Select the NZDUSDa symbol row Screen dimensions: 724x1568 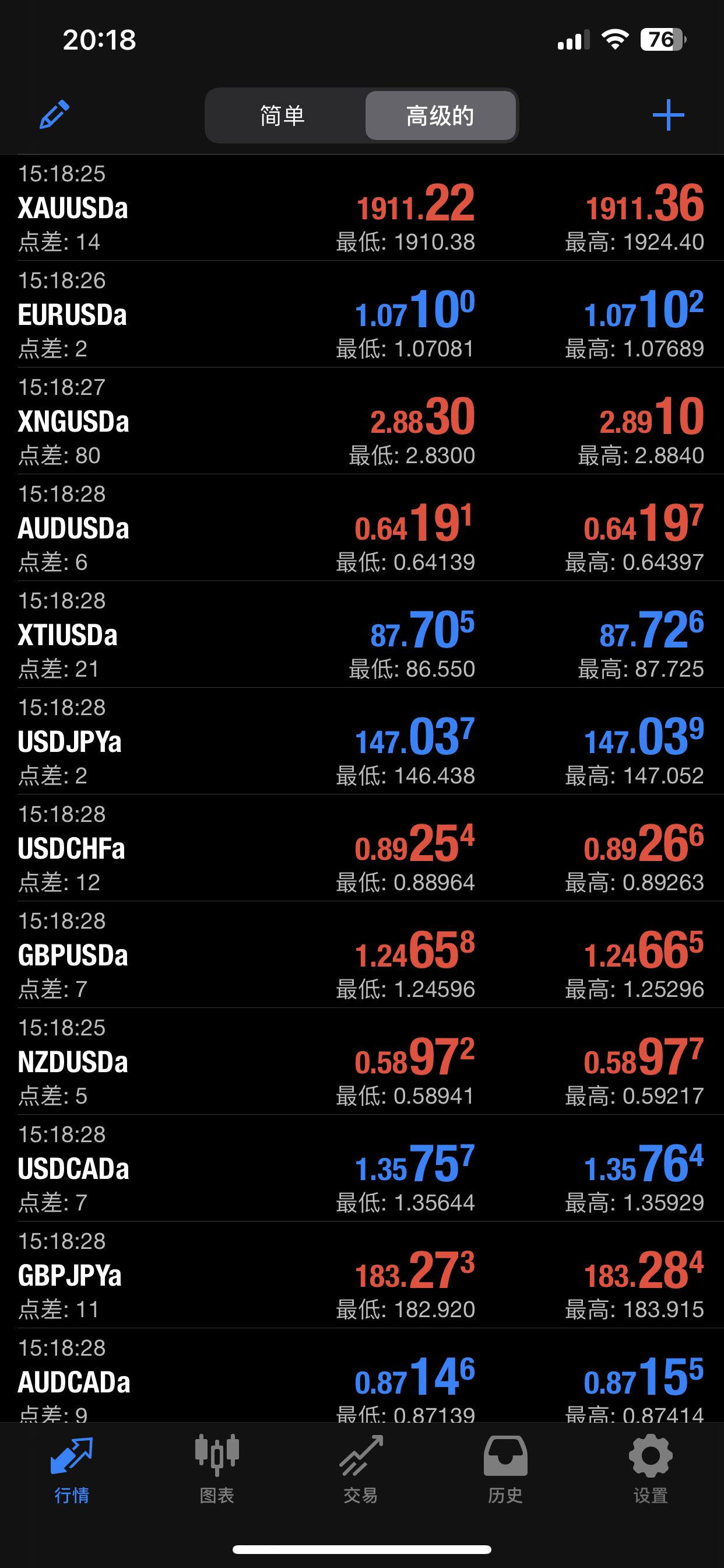pyautogui.click(x=361, y=1062)
